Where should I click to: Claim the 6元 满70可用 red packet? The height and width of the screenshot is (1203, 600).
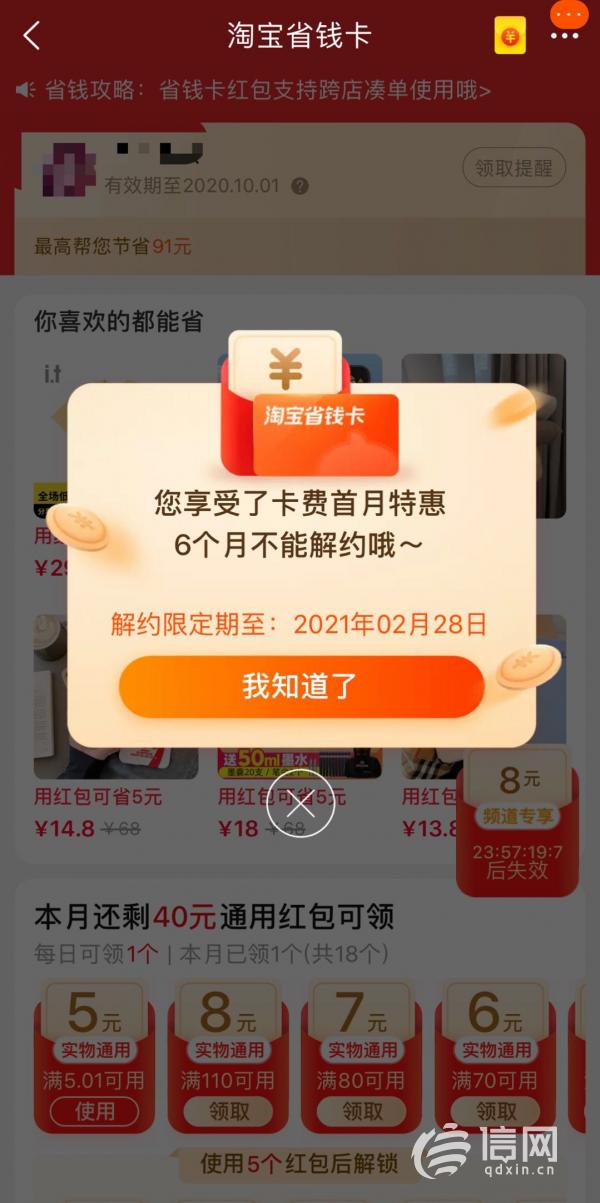click(496, 1111)
